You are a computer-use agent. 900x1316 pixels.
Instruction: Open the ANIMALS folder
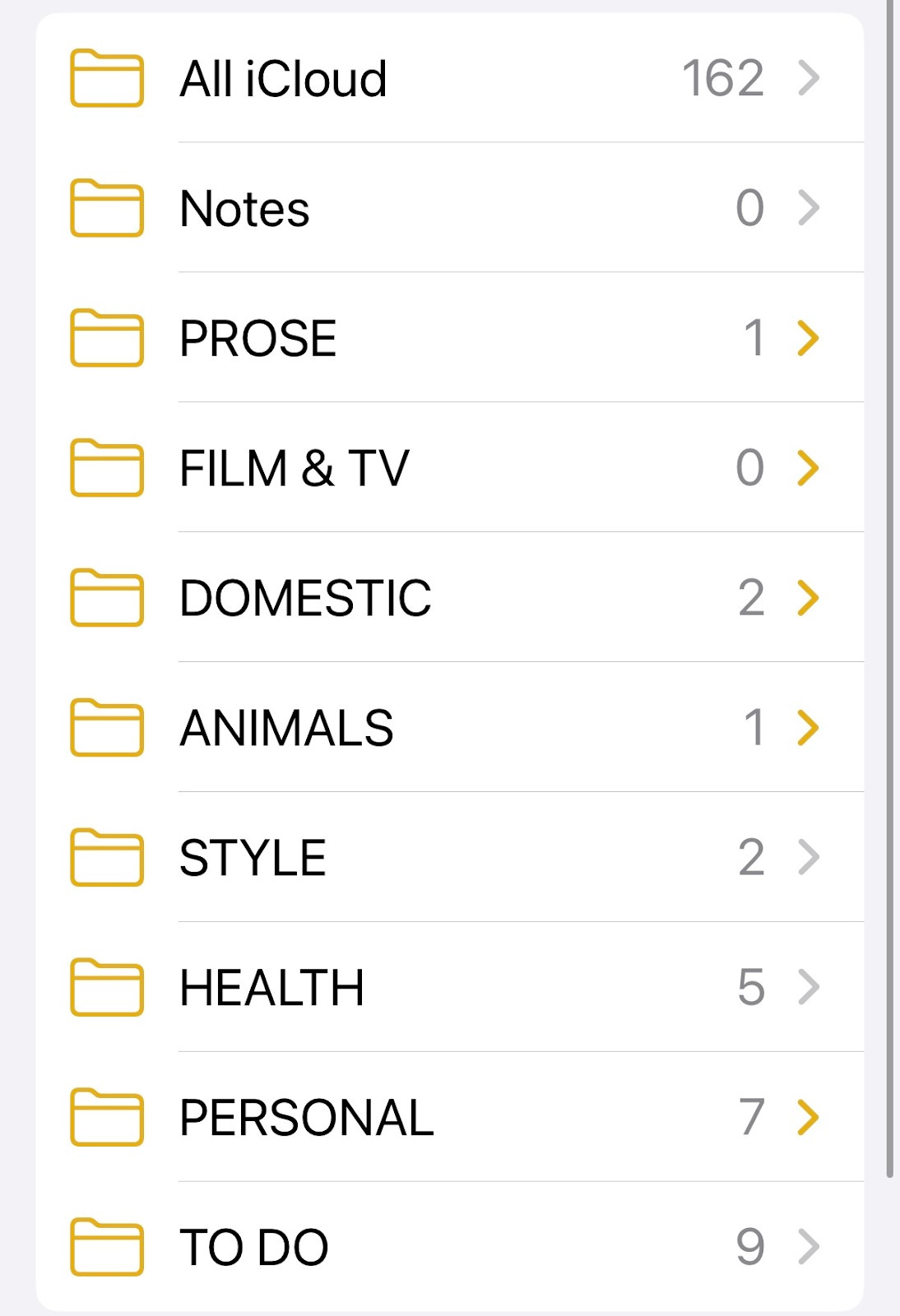point(286,728)
